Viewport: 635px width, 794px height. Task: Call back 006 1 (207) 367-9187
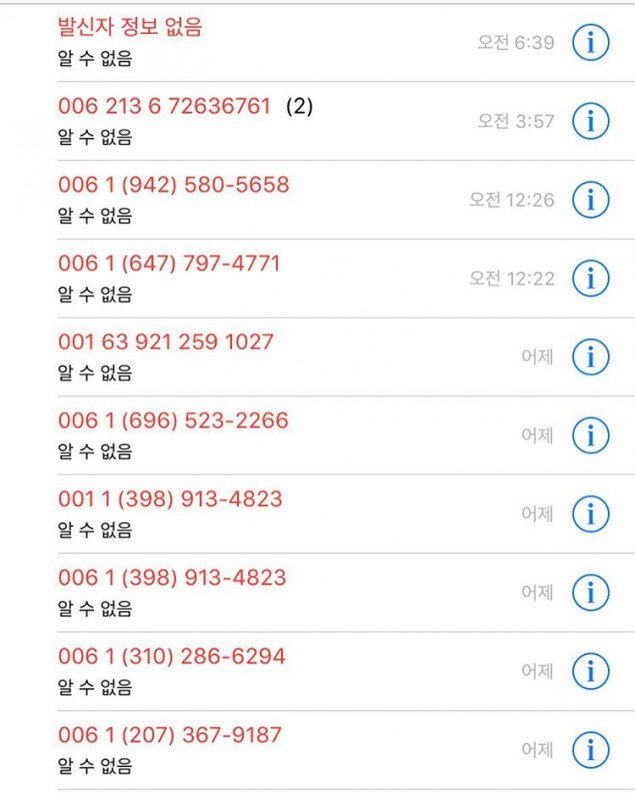point(170,736)
